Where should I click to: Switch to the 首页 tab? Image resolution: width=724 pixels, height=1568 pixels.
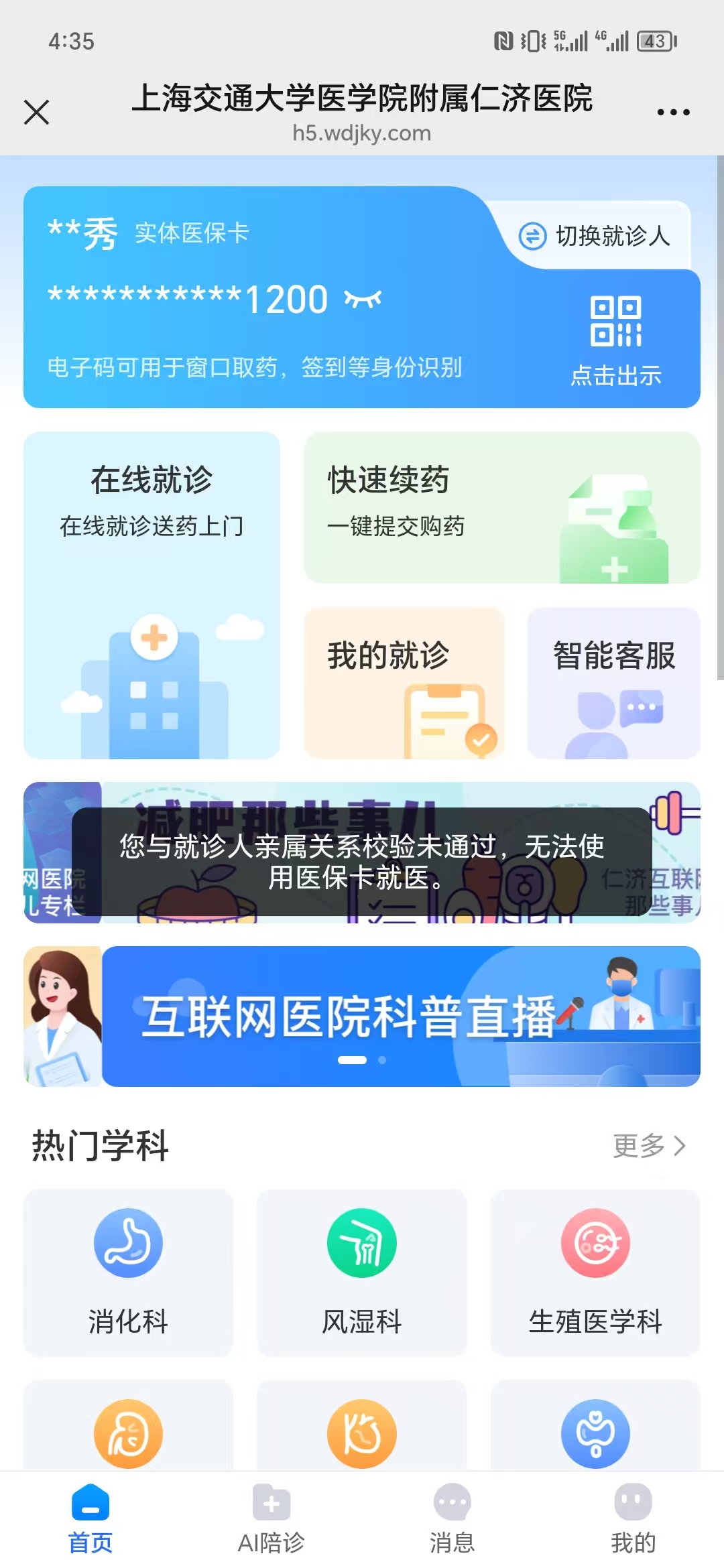pyautogui.click(x=90, y=1518)
